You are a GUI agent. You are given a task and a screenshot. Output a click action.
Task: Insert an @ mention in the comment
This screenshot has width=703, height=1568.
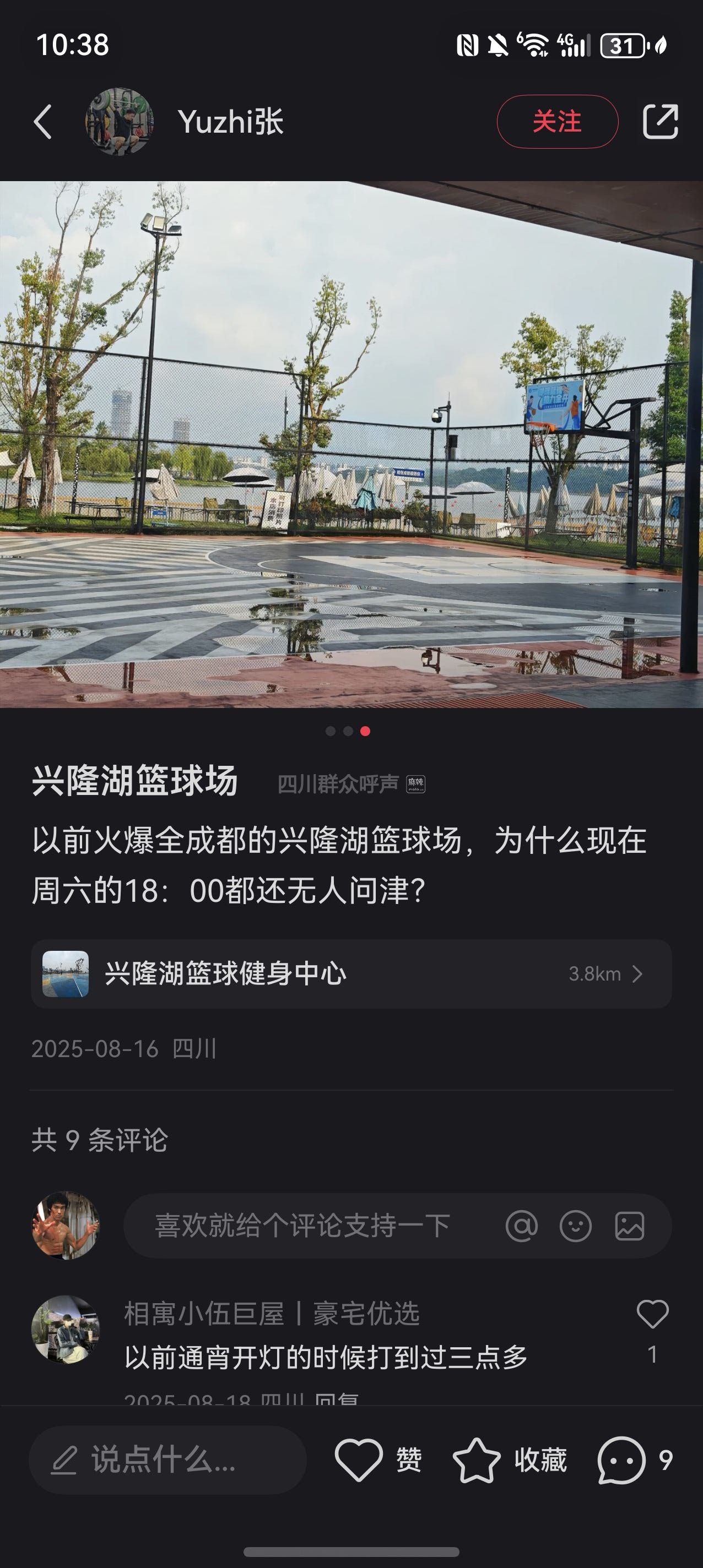pyautogui.click(x=521, y=1226)
